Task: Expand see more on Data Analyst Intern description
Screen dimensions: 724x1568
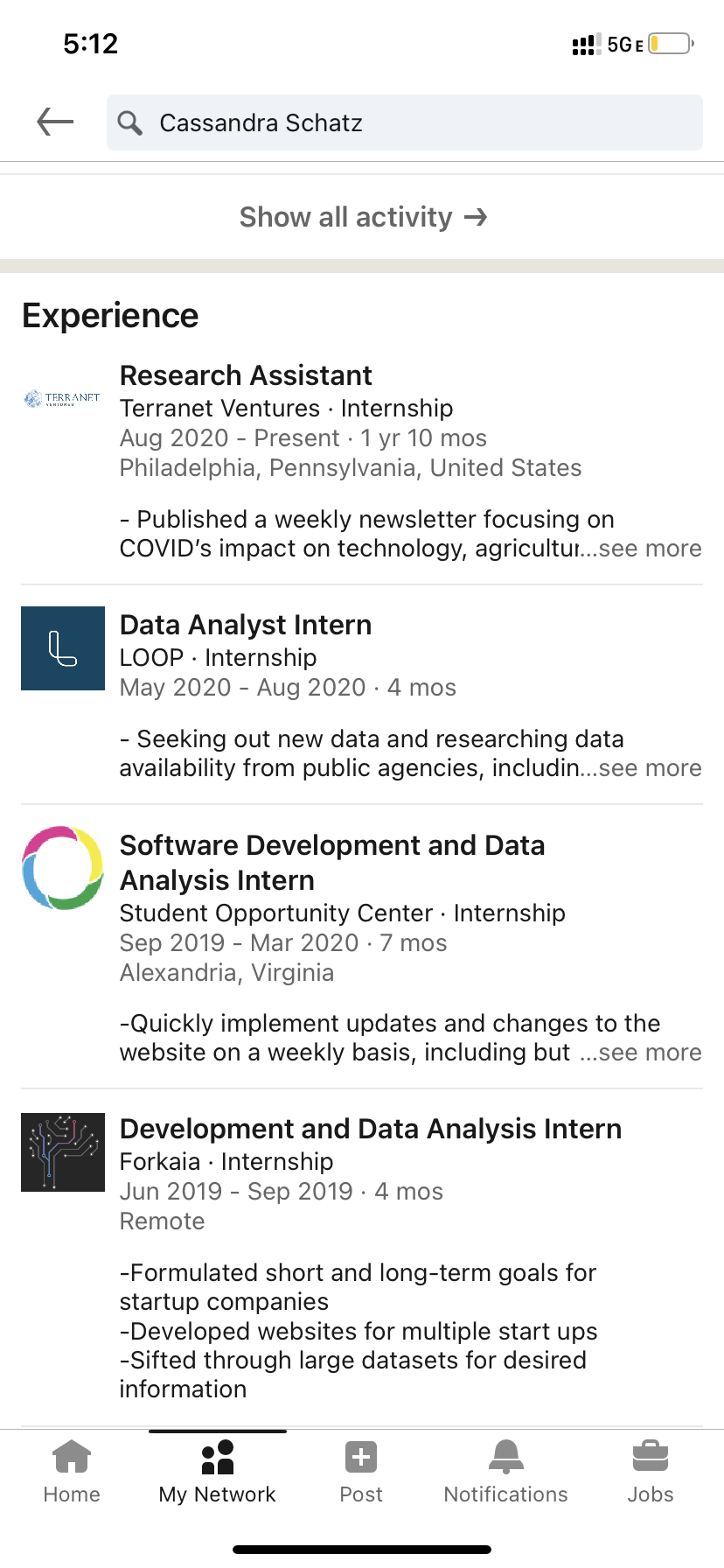Action: click(650, 768)
